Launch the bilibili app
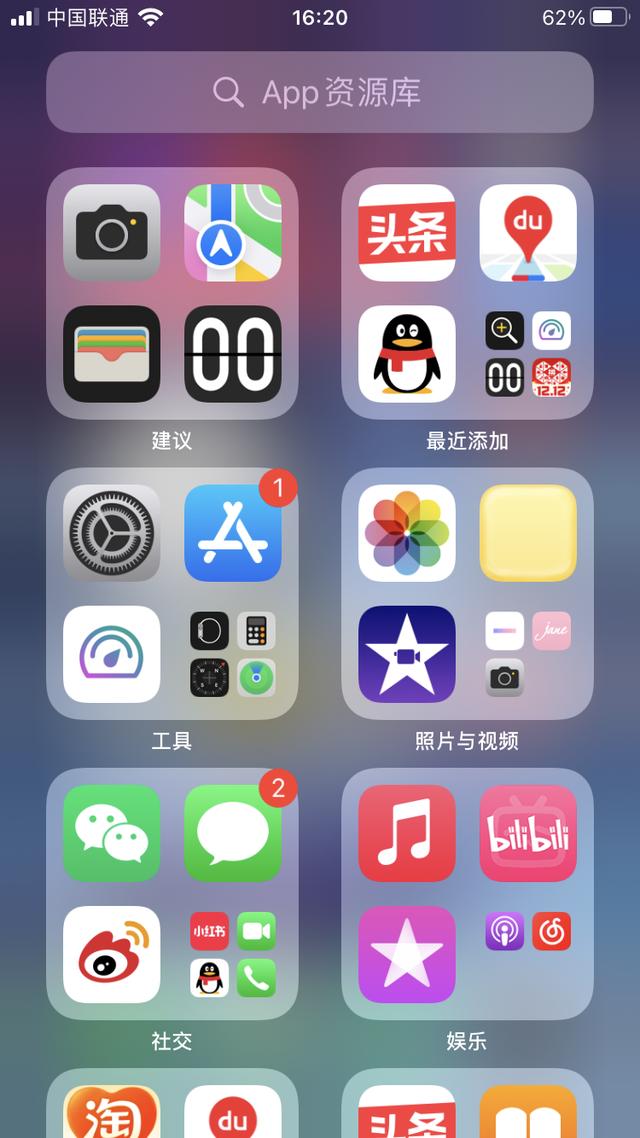Image resolution: width=640 pixels, height=1138 pixels. 528,833
